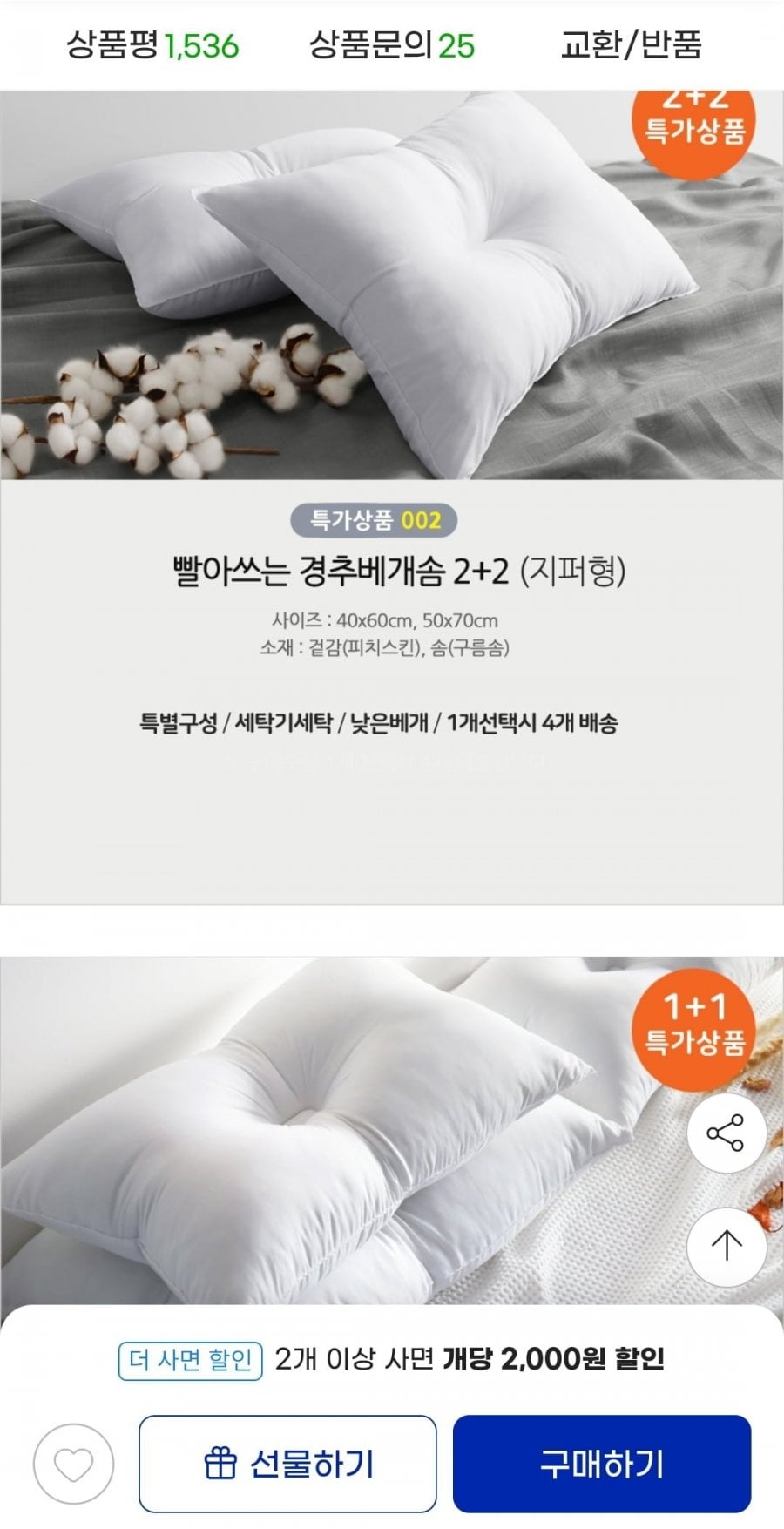Add the product to wishlist with the heart
Screen dimensions: 784x1529
(x=74, y=1465)
